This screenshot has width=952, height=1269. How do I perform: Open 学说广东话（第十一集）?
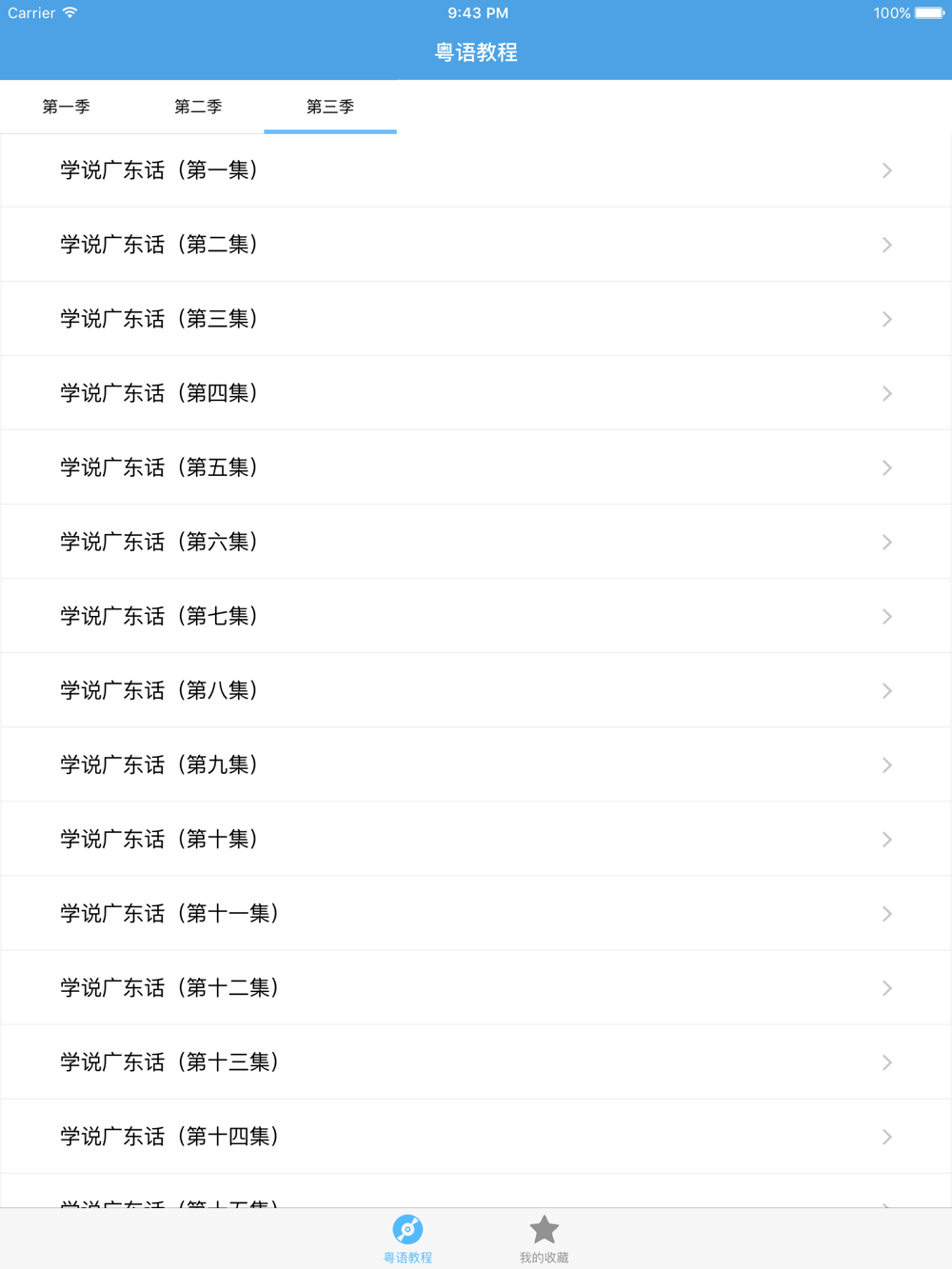pyautogui.click(x=476, y=913)
